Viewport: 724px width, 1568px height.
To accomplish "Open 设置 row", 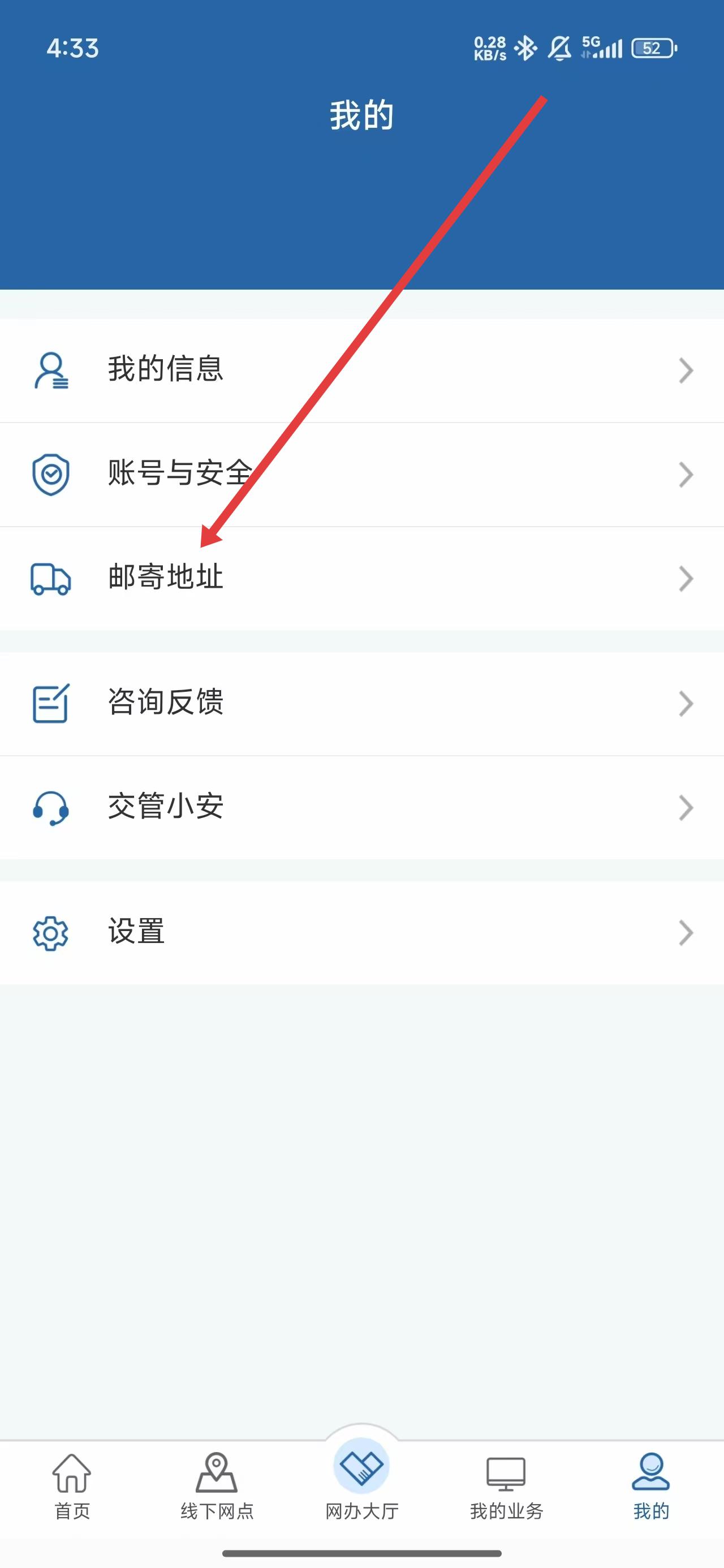I will click(x=361, y=933).
